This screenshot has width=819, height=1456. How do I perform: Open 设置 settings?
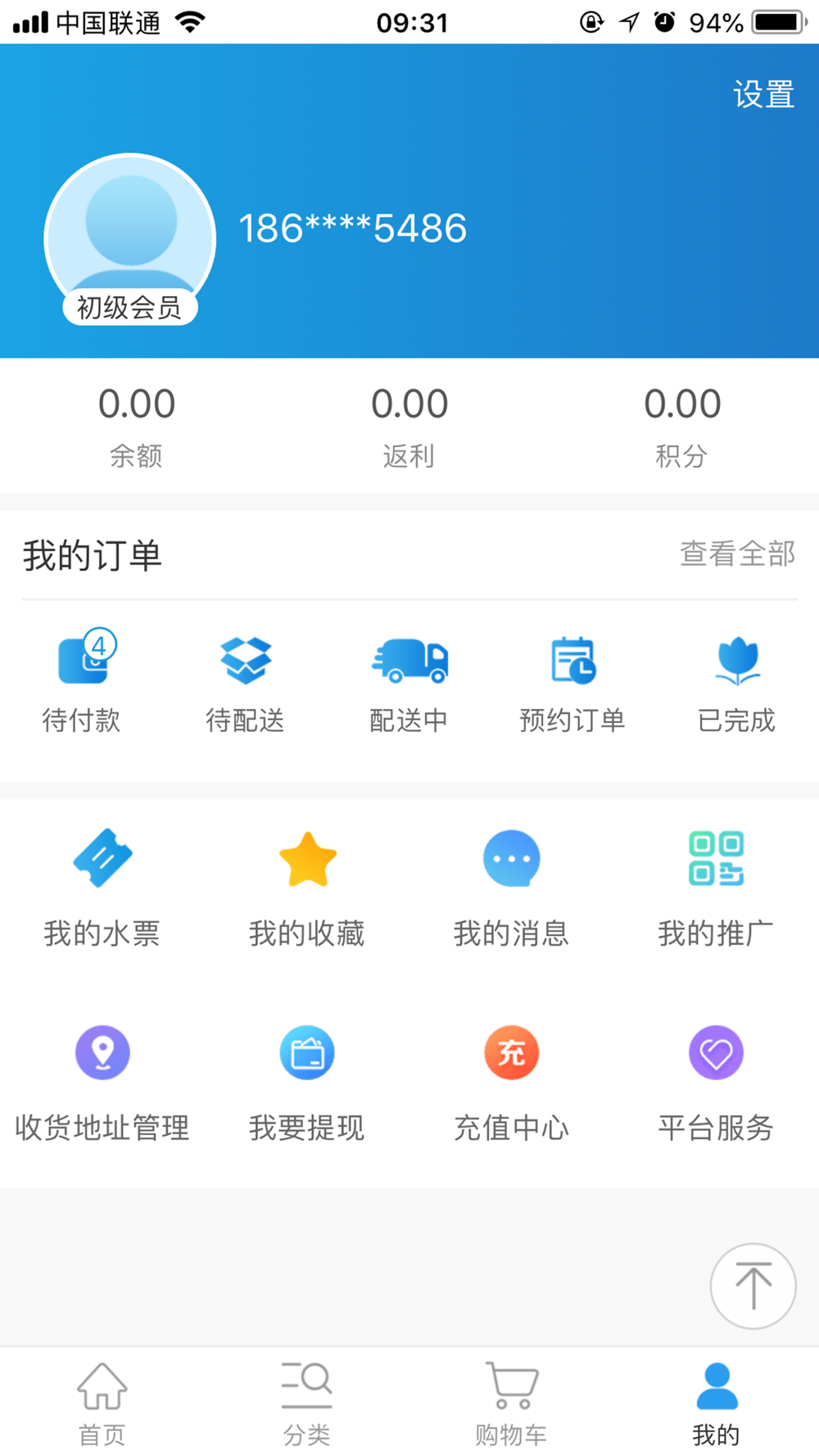pos(763,95)
